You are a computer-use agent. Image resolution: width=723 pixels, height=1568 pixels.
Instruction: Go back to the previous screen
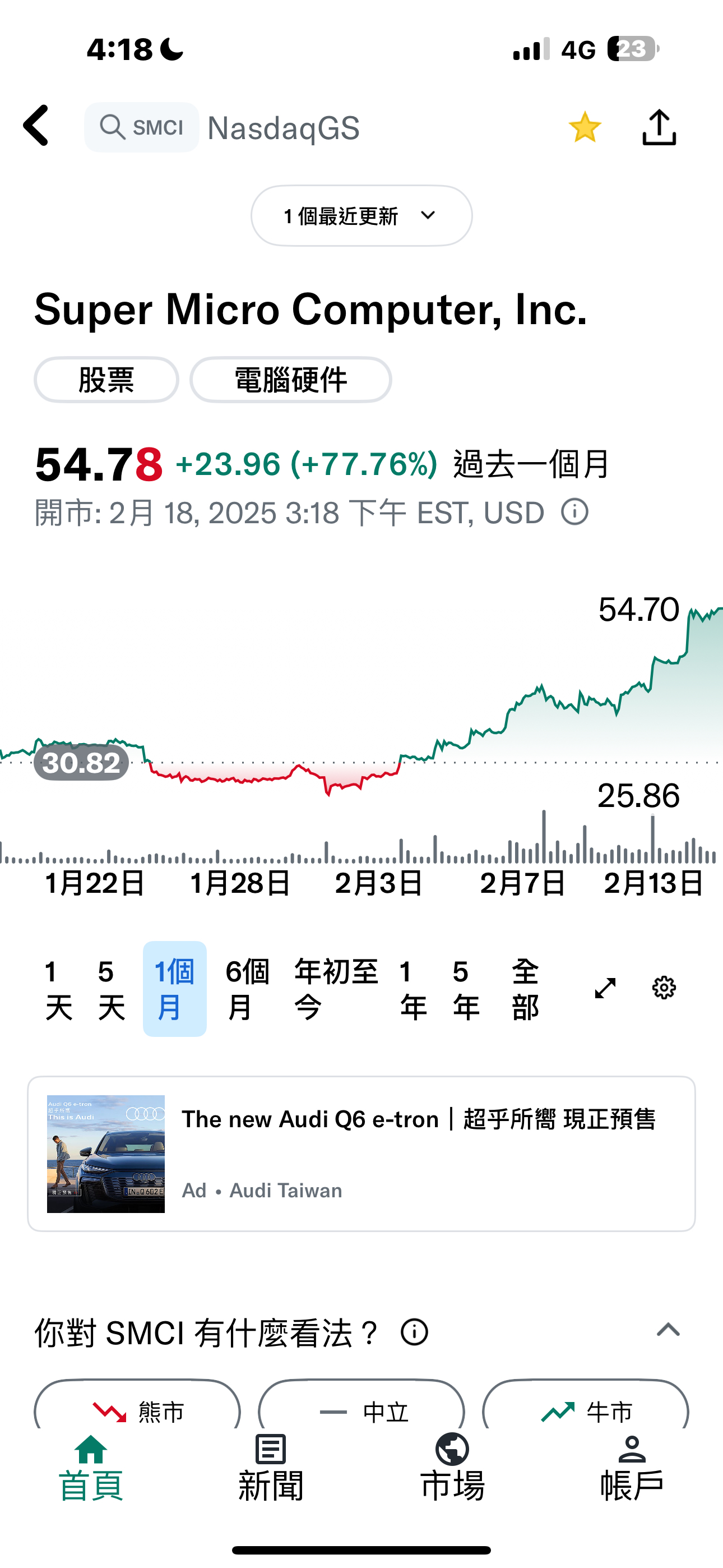36,126
